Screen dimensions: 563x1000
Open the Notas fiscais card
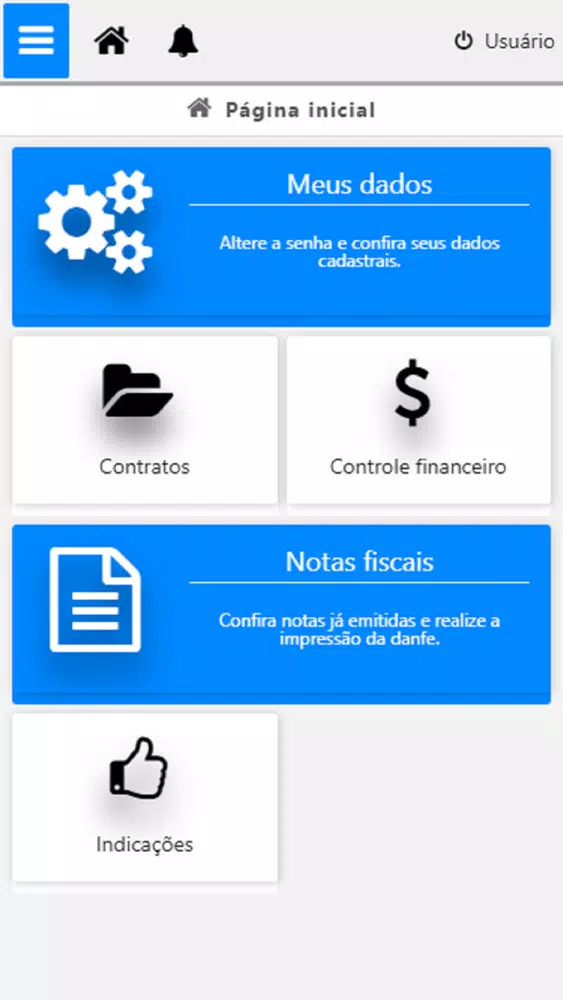281,614
